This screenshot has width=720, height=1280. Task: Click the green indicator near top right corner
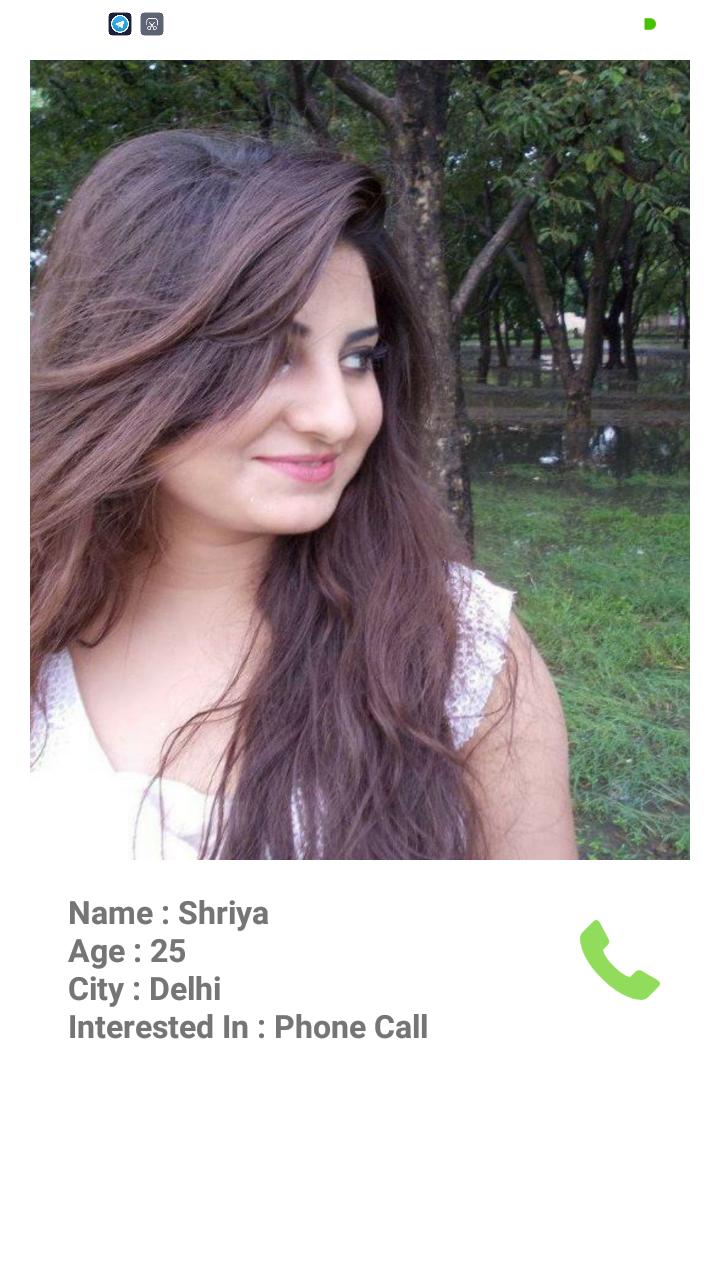coord(650,24)
